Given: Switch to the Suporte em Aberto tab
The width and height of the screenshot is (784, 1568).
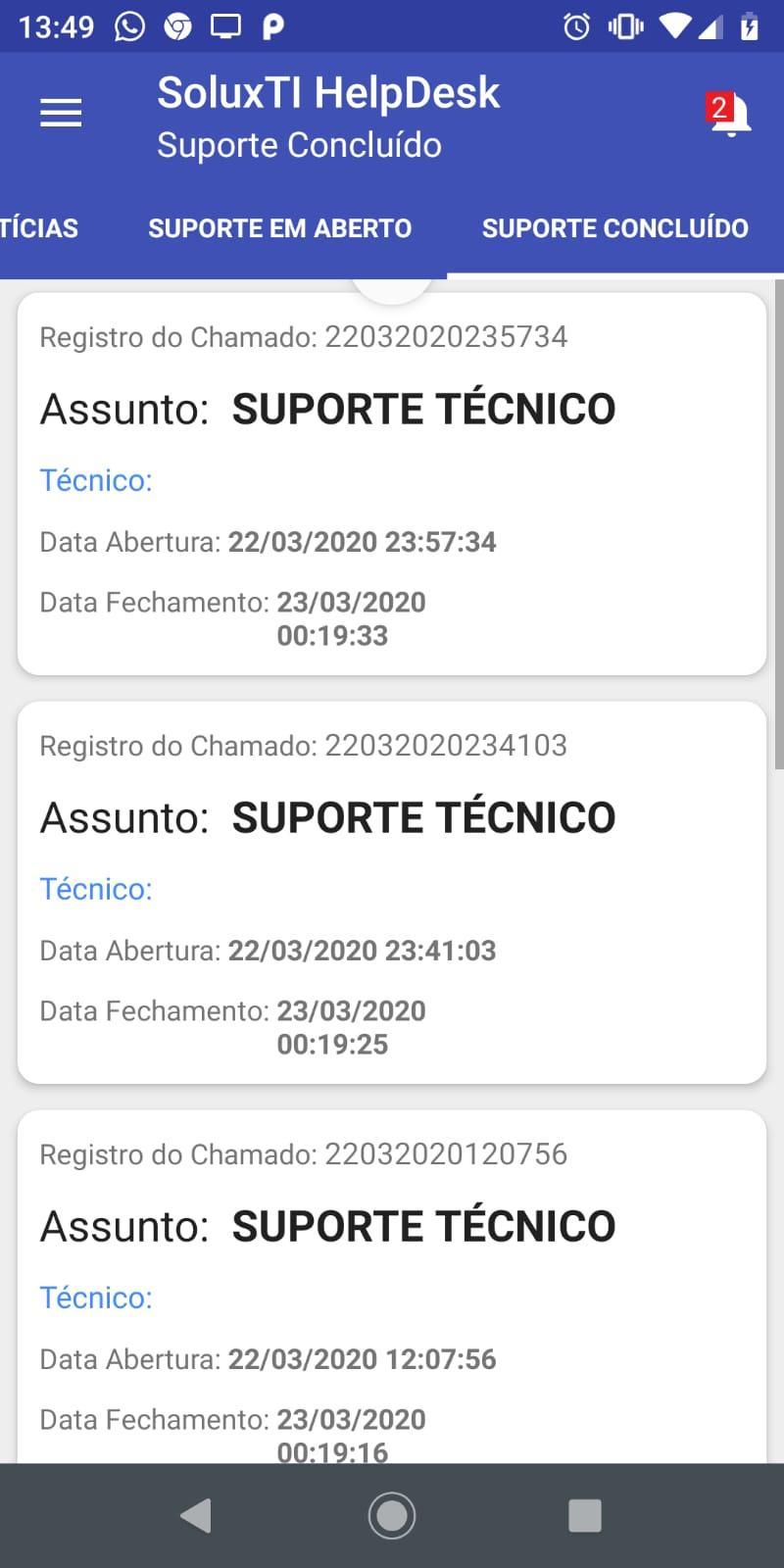Looking at the screenshot, I should pyautogui.click(x=279, y=228).
